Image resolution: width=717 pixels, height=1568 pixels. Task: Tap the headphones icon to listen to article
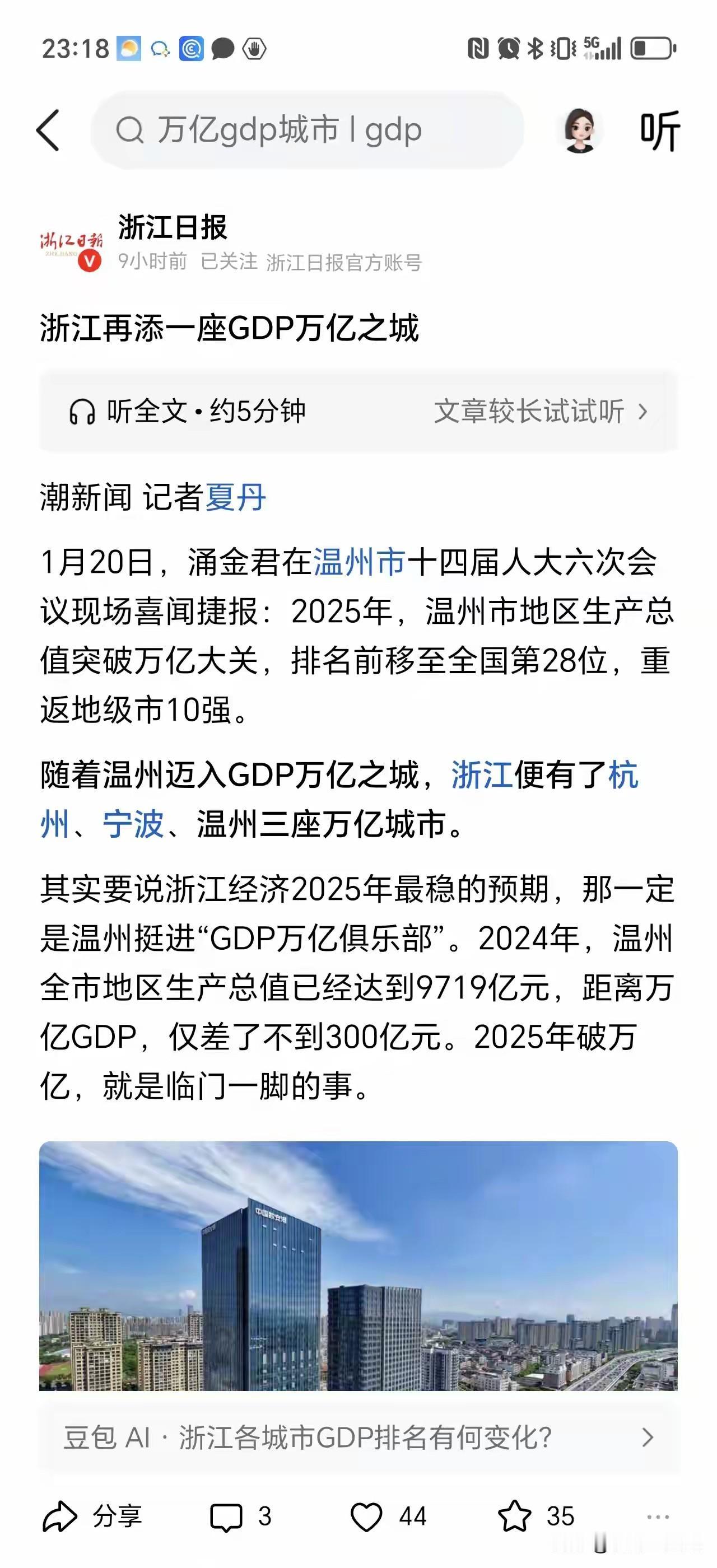pos(83,412)
